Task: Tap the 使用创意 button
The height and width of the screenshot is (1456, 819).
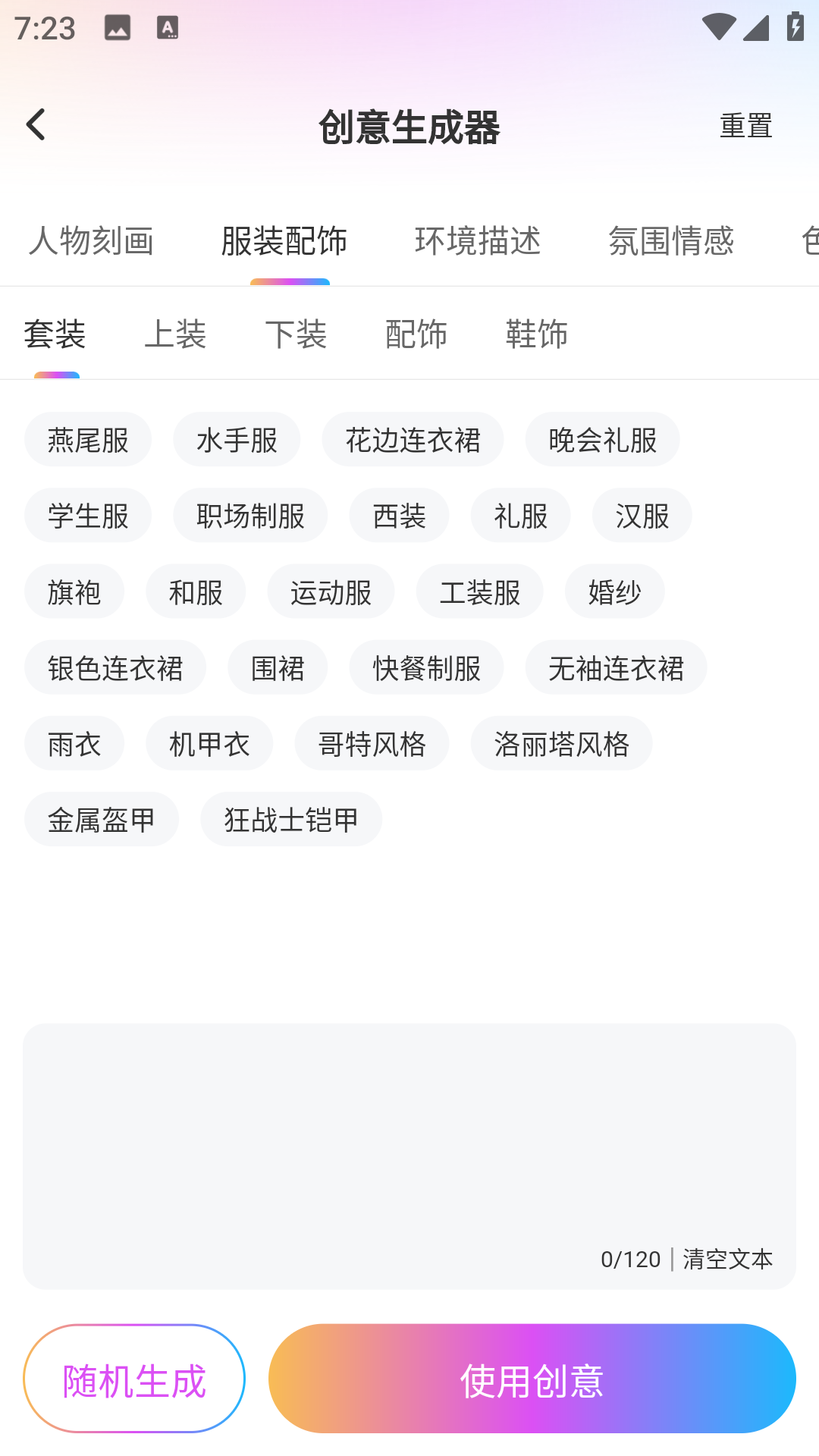Action: (532, 1379)
